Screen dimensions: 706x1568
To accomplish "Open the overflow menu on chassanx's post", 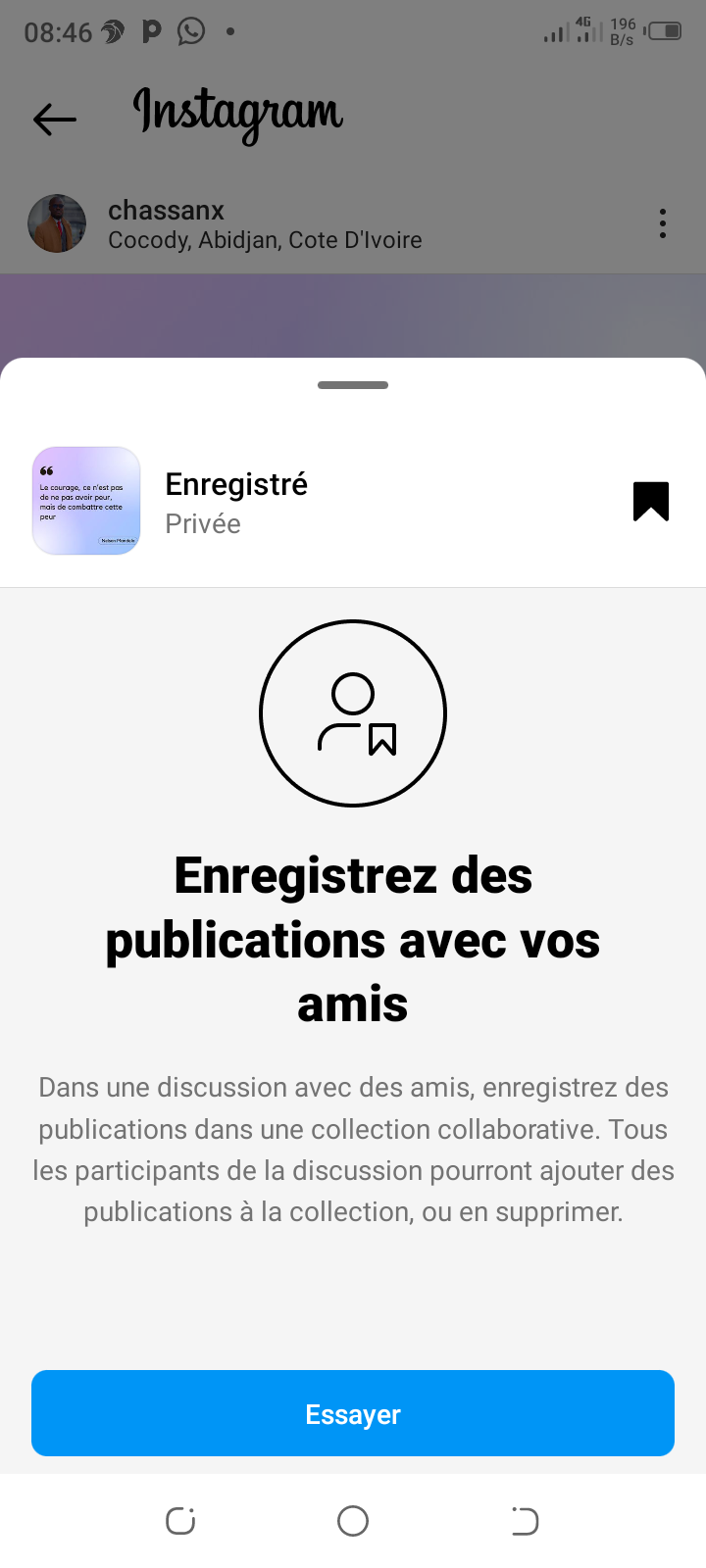I will pyautogui.click(x=663, y=224).
